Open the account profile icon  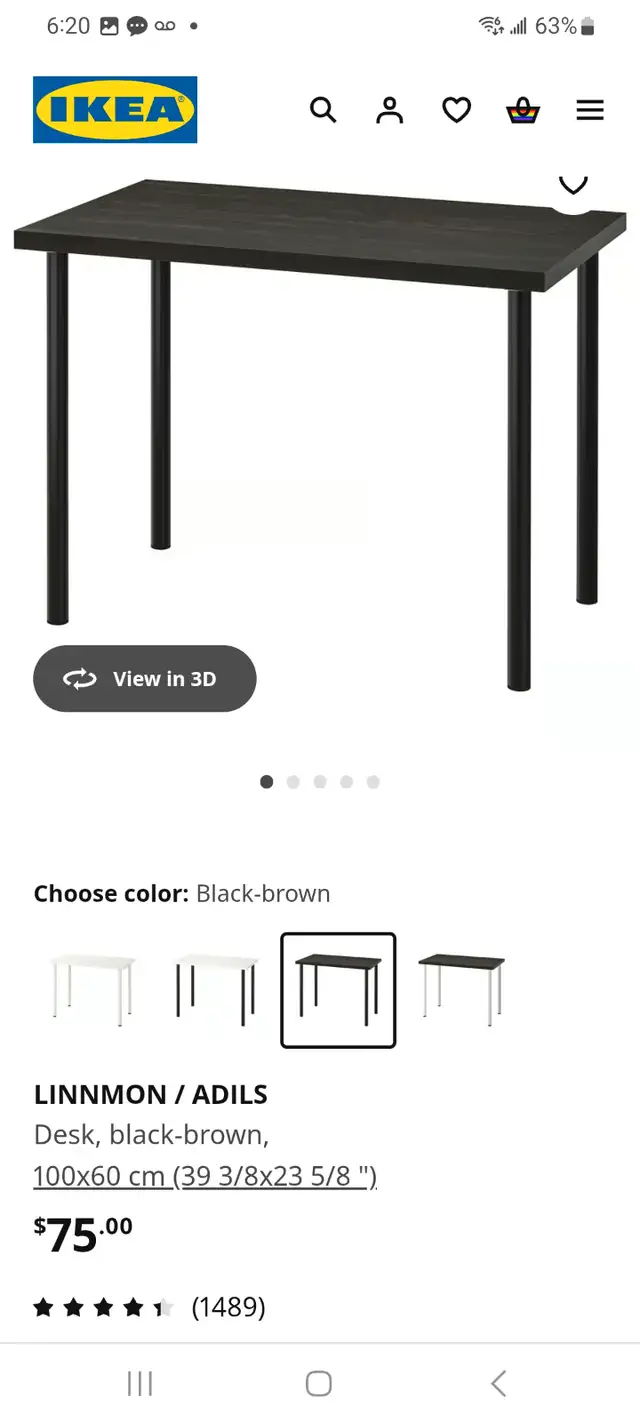click(x=389, y=110)
